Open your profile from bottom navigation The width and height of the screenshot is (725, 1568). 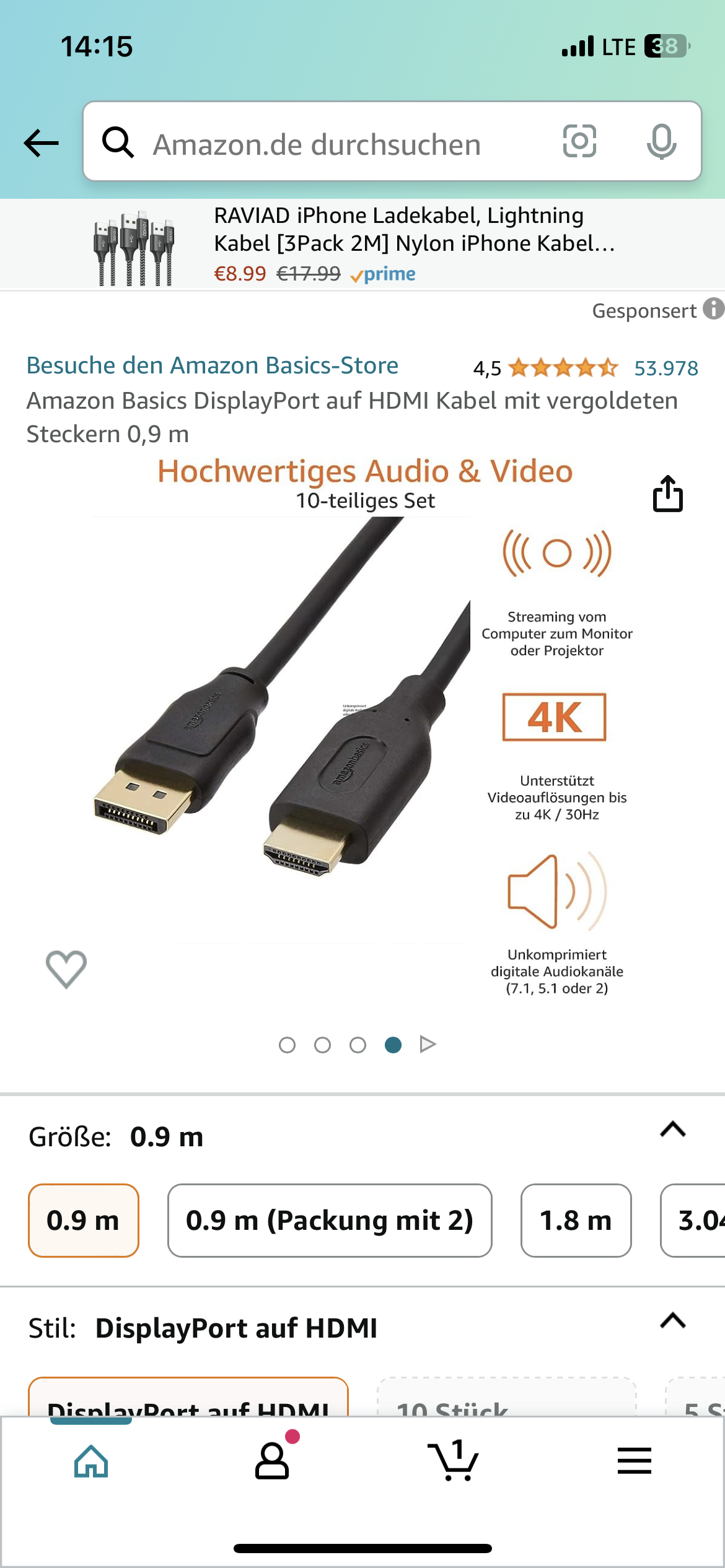click(271, 1461)
